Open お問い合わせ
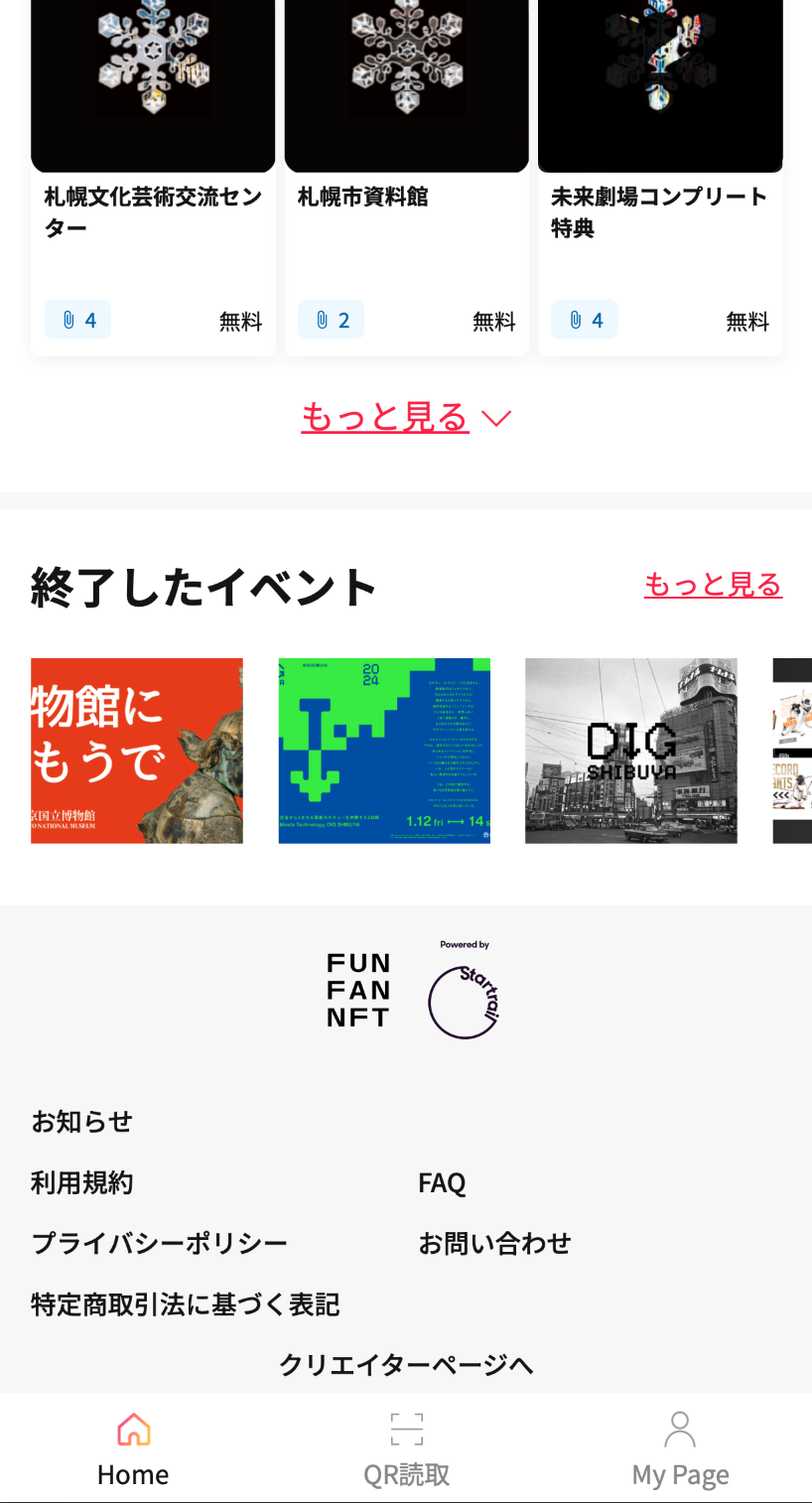The width and height of the screenshot is (812, 1503). coord(495,1242)
